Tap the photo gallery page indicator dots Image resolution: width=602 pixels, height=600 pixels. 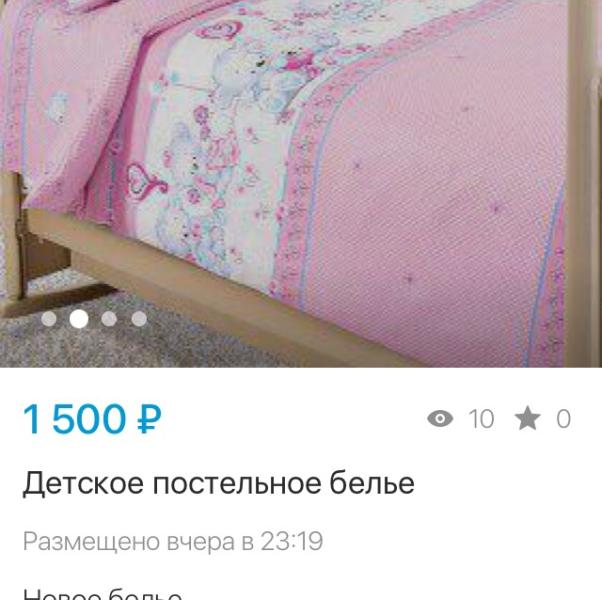(94, 320)
